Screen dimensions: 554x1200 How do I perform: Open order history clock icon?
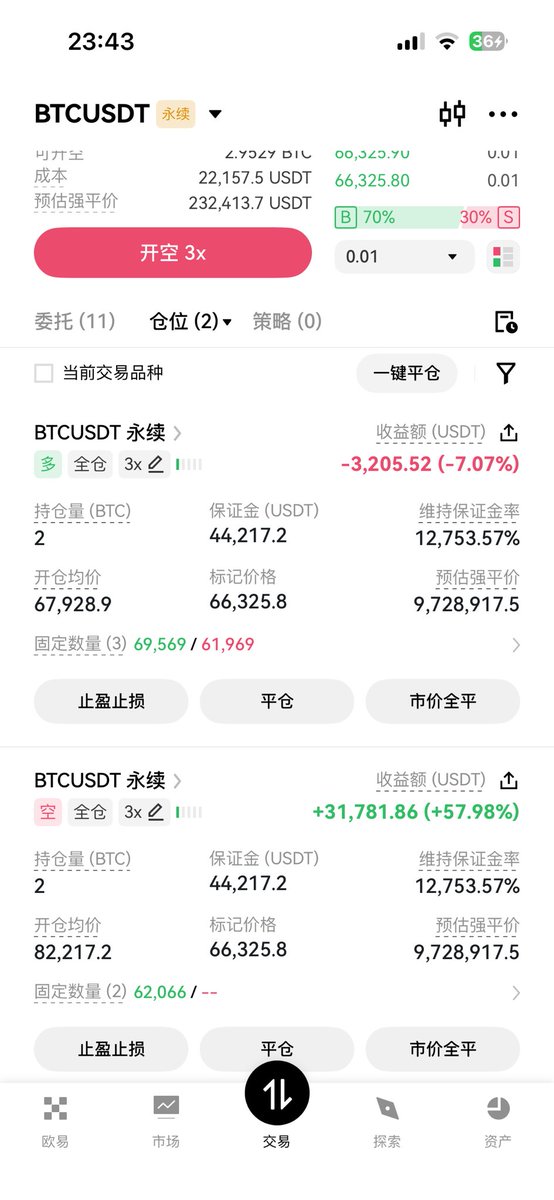coord(506,322)
